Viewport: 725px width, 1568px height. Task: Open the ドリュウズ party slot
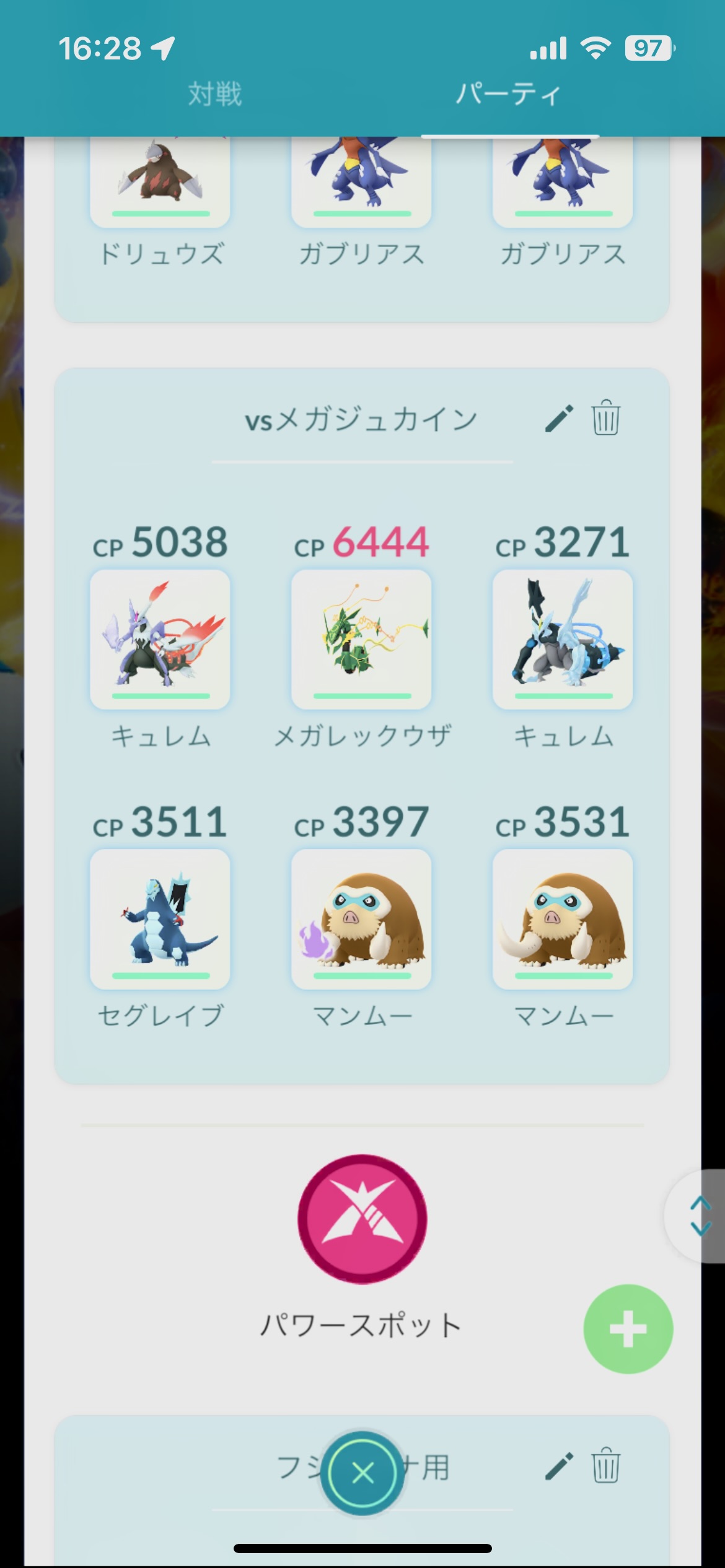tap(160, 181)
